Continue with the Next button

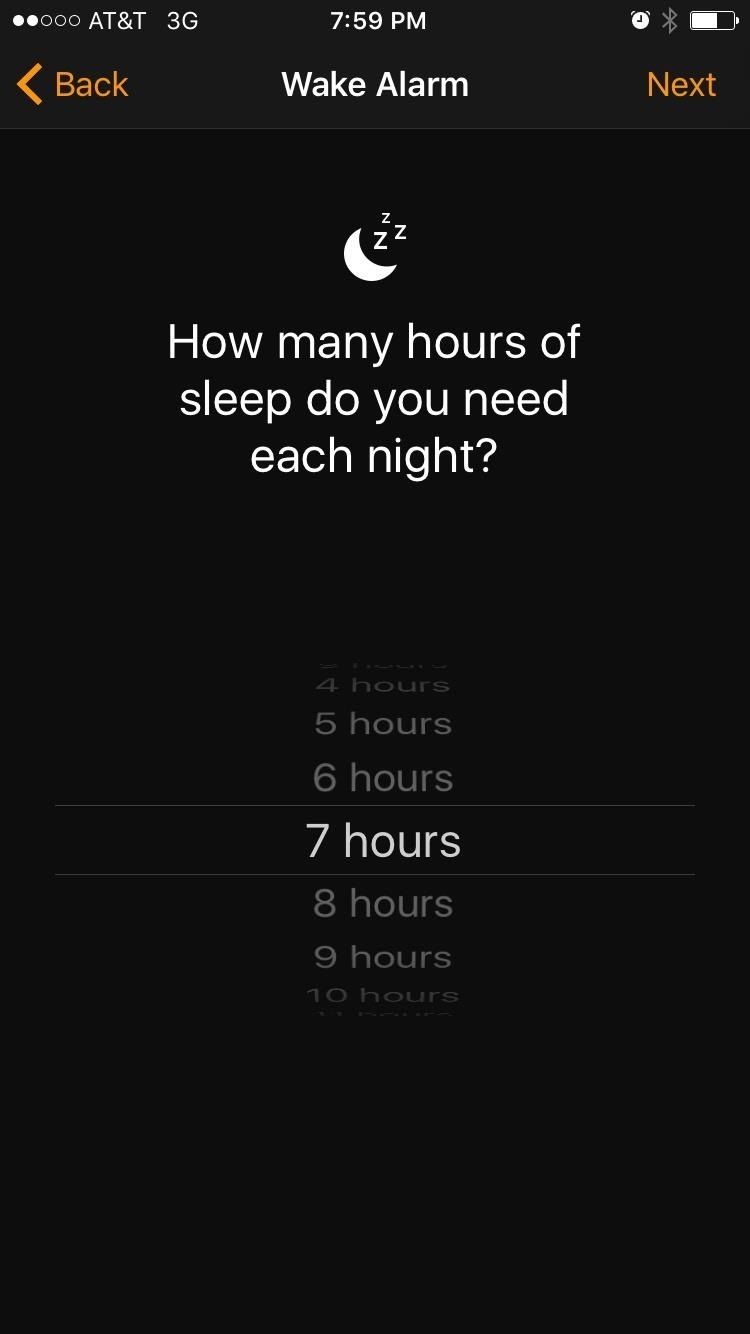(681, 85)
